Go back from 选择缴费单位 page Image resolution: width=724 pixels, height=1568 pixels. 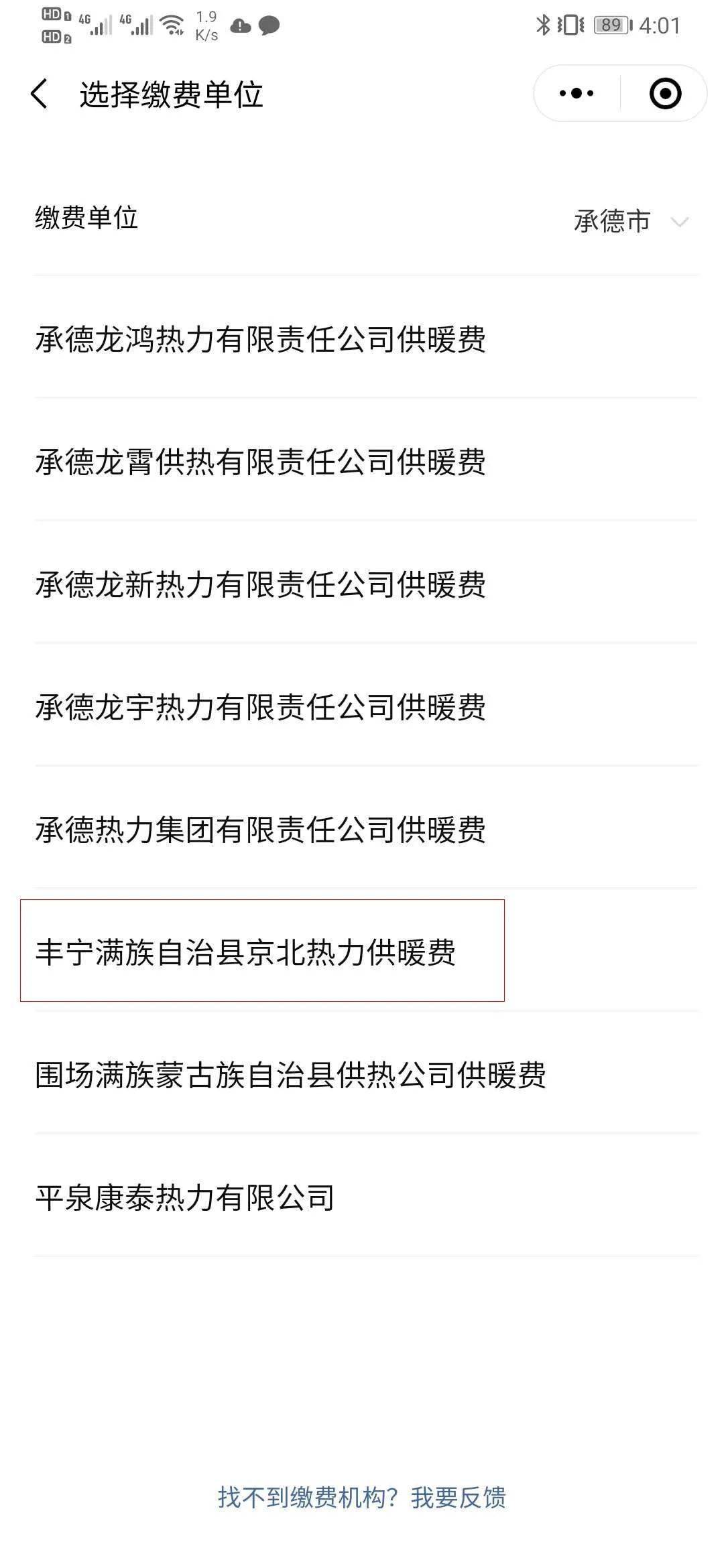(40, 94)
